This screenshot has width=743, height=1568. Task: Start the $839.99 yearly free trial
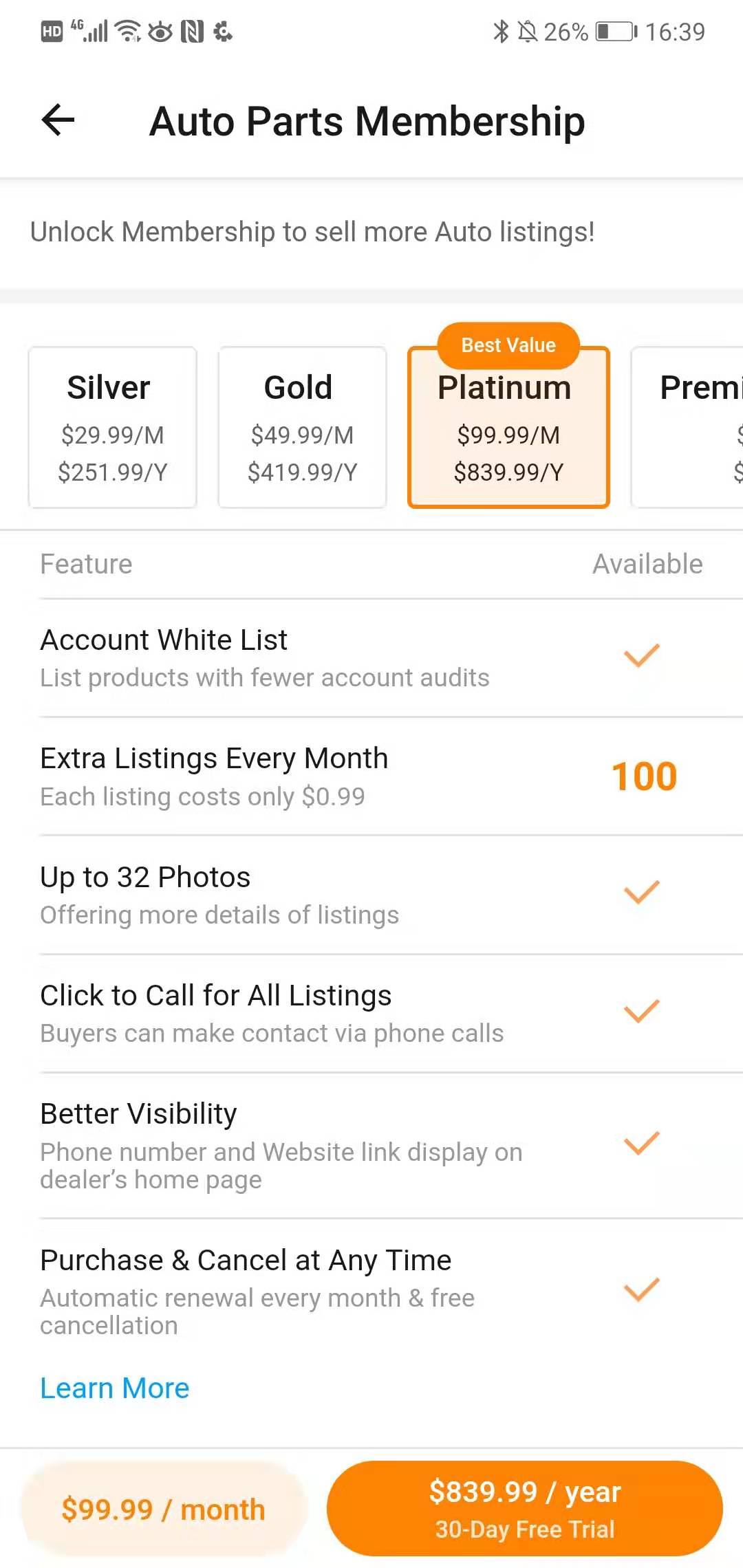pyautogui.click(x=525, y=1509)
